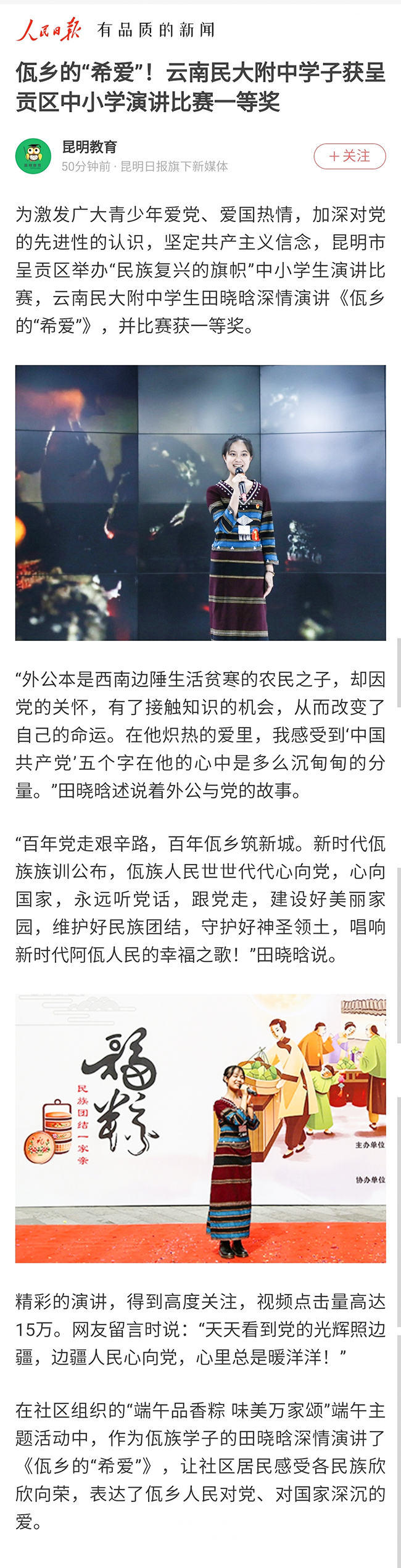Follow the 昆明教育 account
401x1568 pixels.
coord(349,156)
